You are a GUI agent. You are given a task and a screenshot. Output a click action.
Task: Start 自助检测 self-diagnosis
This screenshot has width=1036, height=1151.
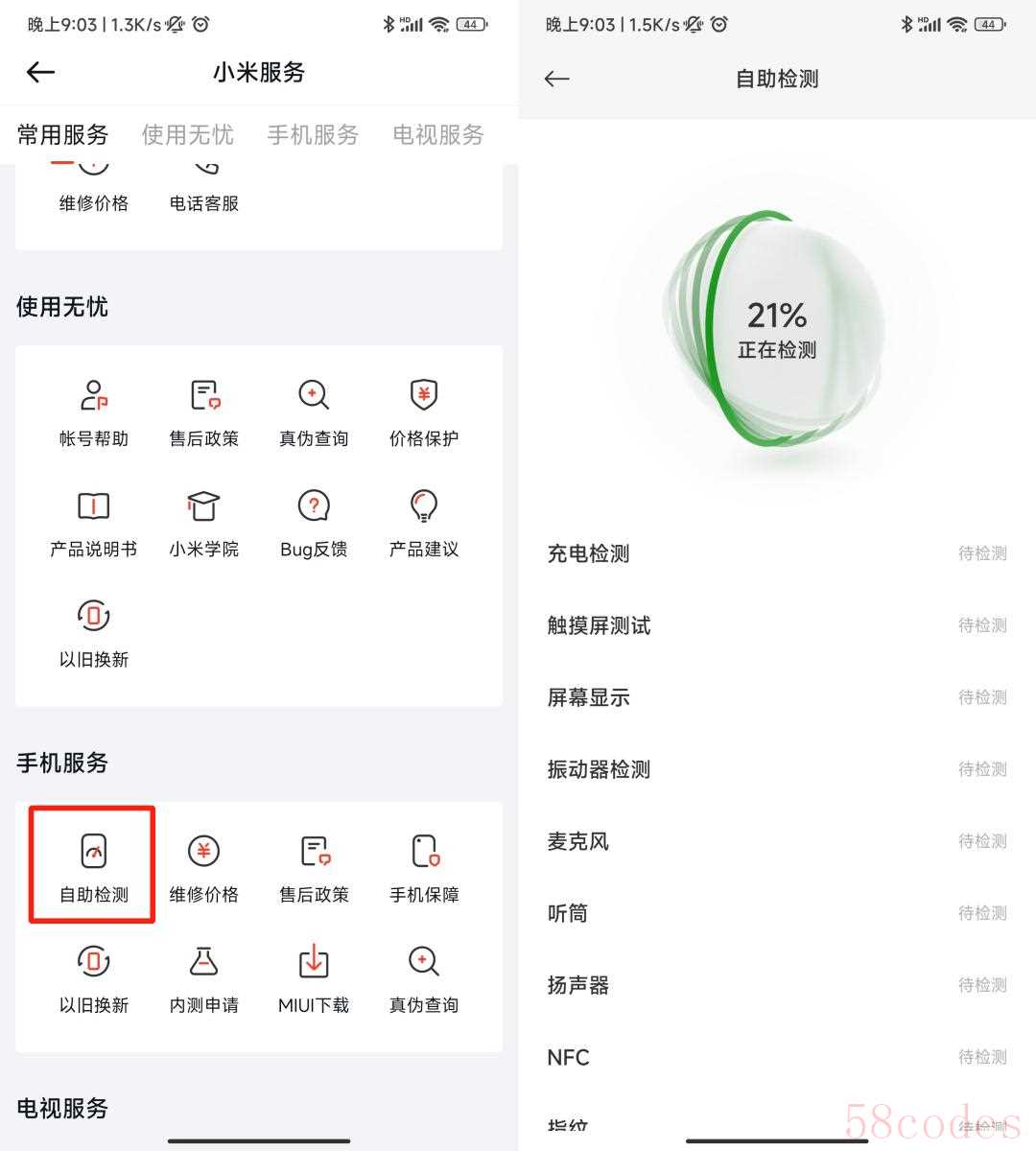click(93, 867)
